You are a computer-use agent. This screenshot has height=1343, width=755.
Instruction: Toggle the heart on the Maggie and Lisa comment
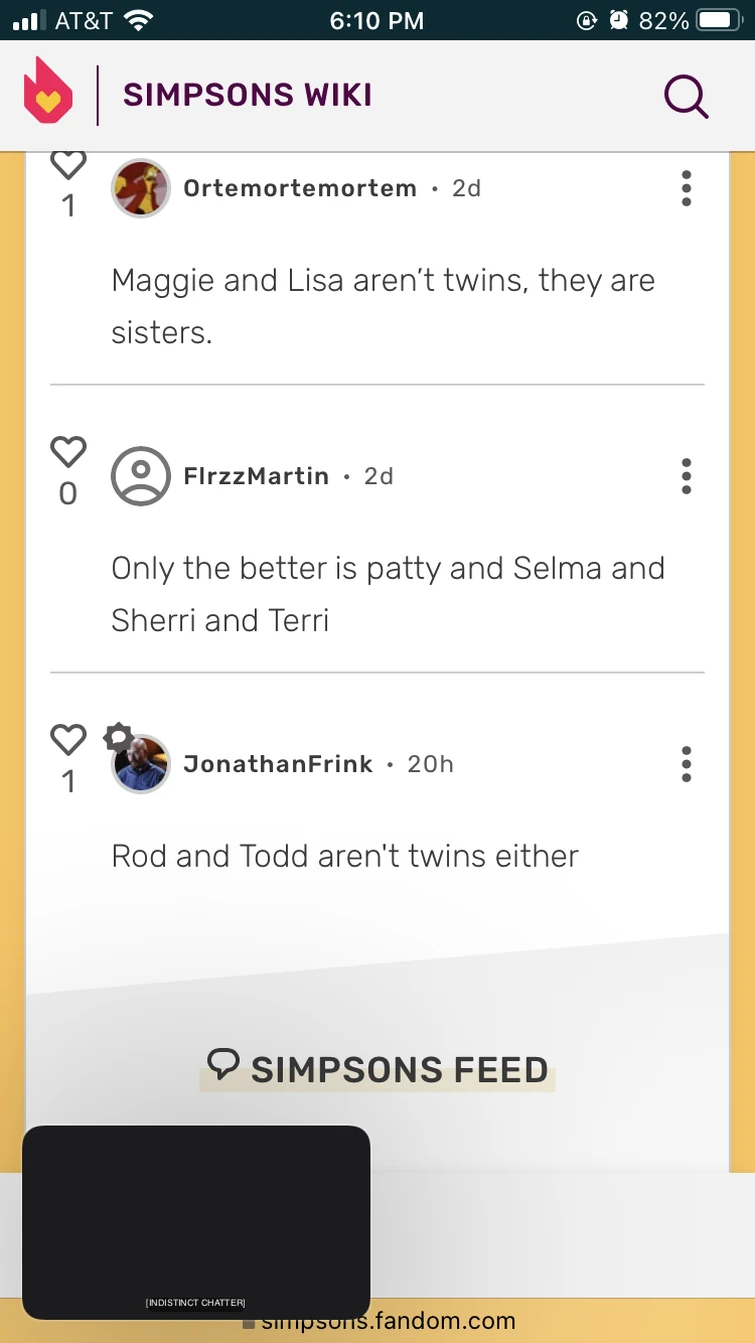(68, 163)
